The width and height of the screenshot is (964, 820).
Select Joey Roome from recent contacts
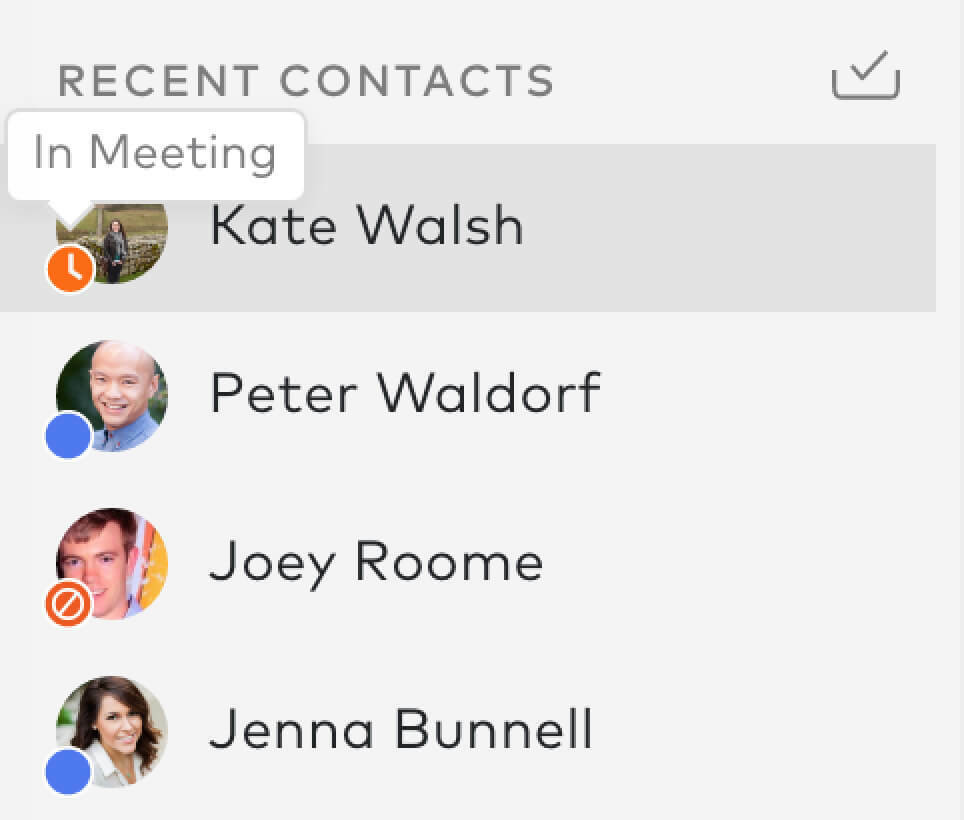point(376,562)
